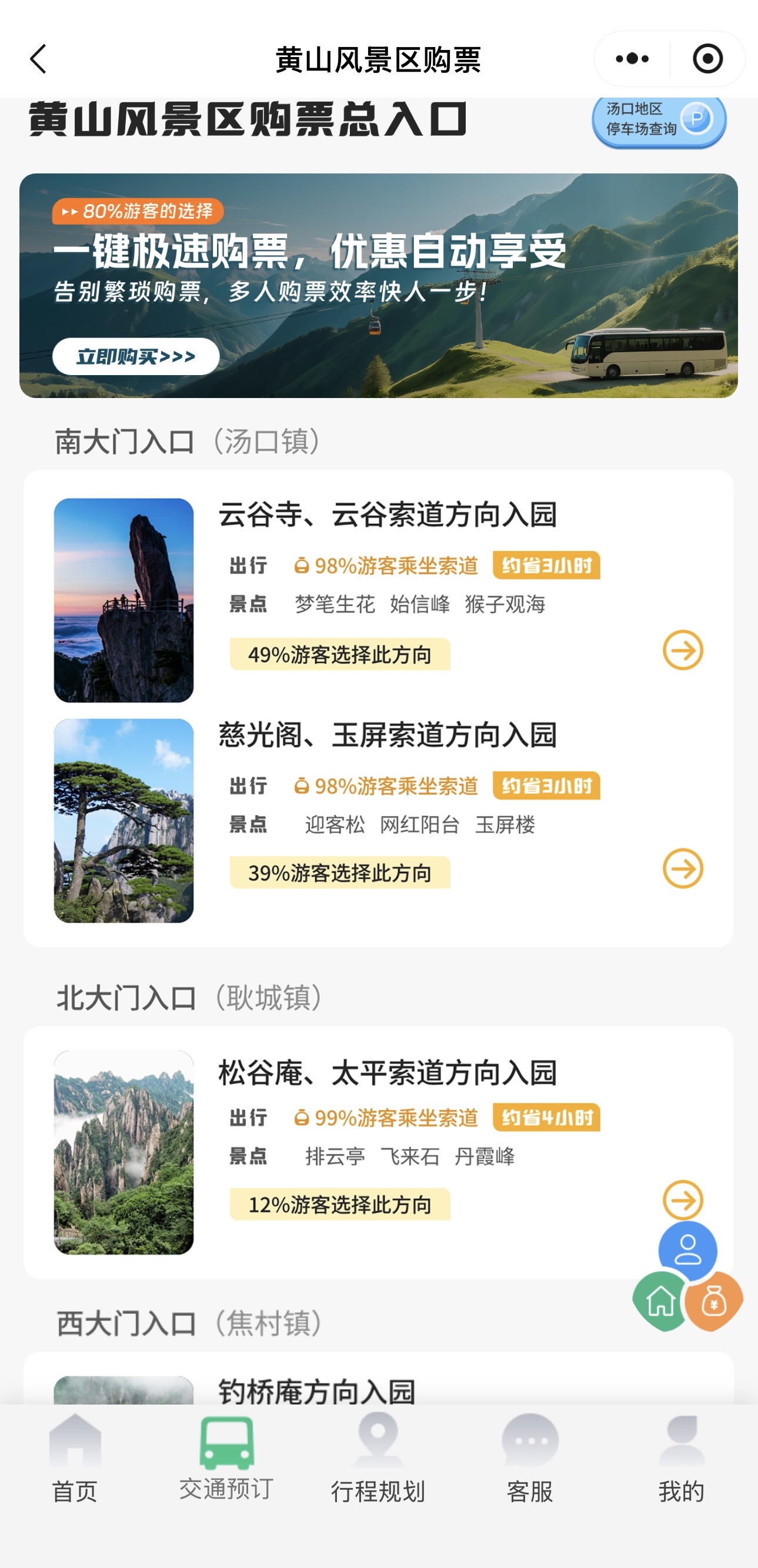Select 松谷庵、太平索道方向入园 entrance
Viewport: 758px width, 1568px height.
pyautogui.click(x=387, y=1073)
